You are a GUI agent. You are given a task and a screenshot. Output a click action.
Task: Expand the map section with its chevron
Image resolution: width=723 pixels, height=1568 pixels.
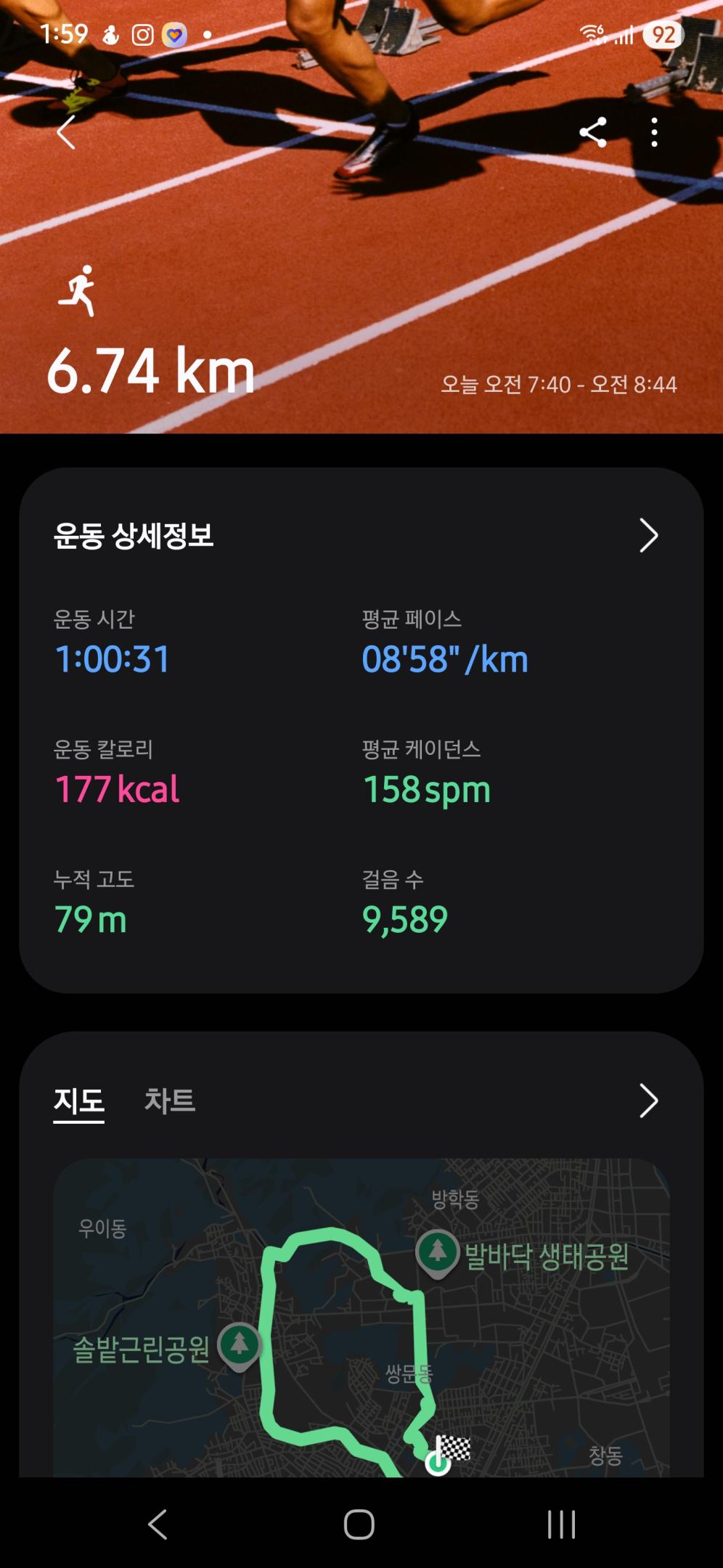point(648,1101)
